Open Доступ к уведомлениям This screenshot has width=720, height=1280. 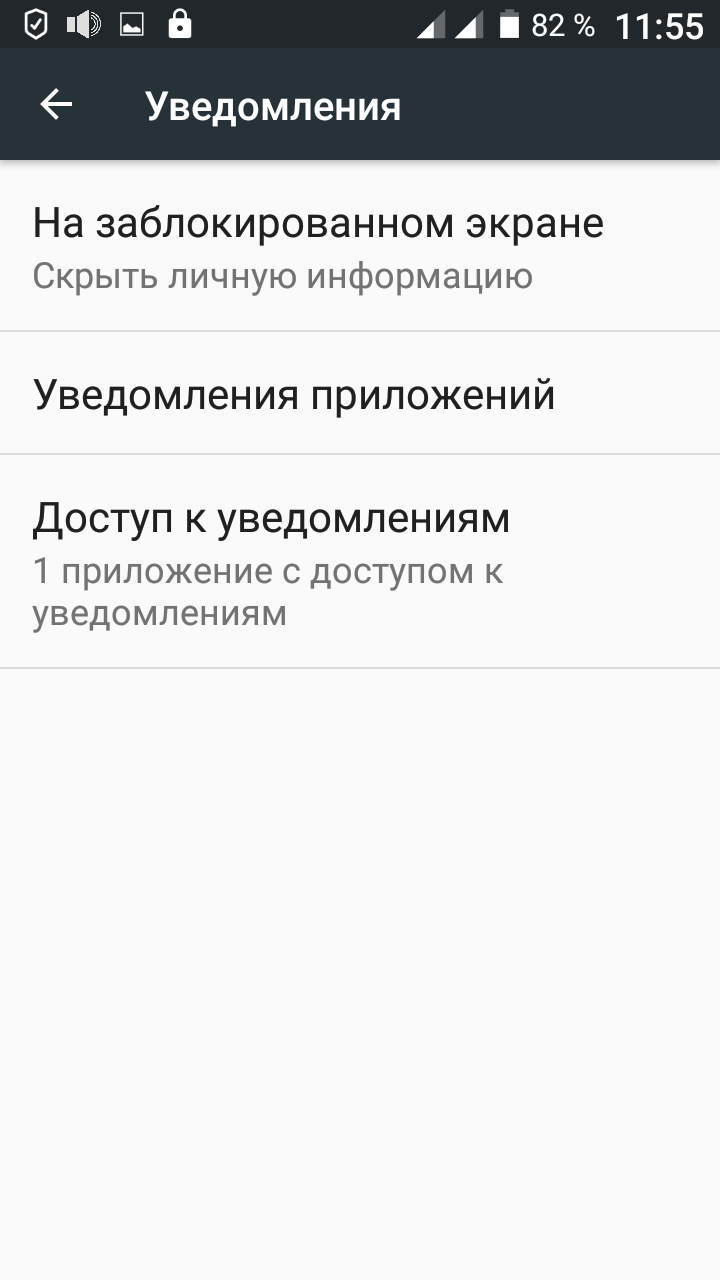pyautogui.click(x=272, y=563)
